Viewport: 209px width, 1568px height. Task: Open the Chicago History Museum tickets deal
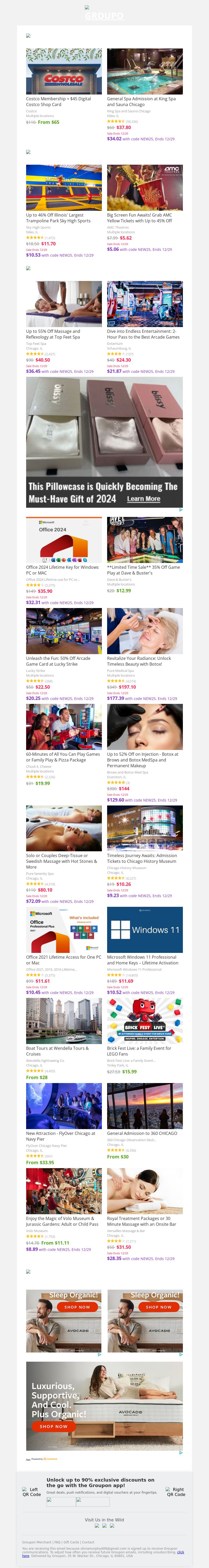[144, 829]
